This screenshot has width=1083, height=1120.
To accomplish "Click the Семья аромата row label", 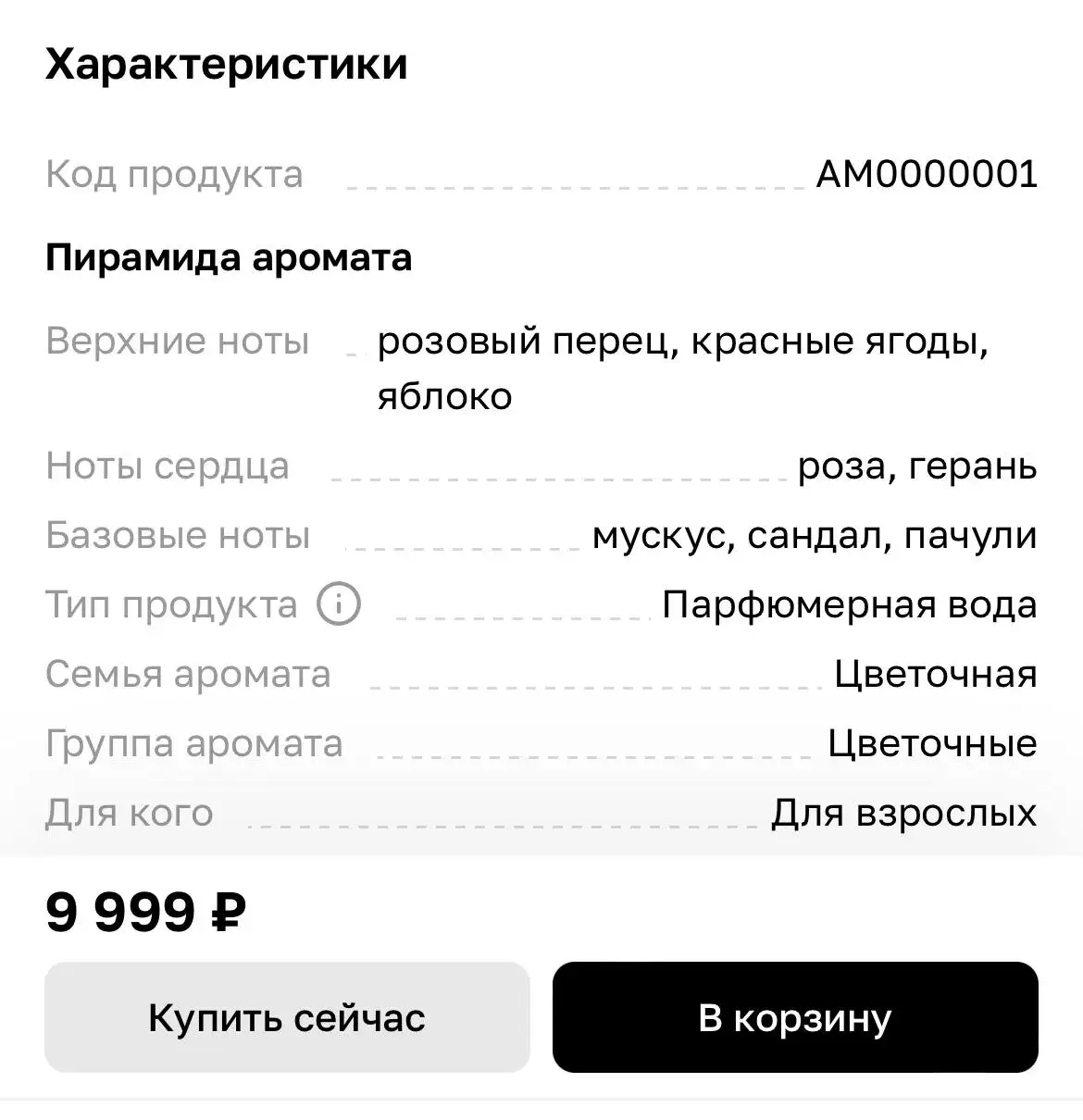I will tap(188, 674).
